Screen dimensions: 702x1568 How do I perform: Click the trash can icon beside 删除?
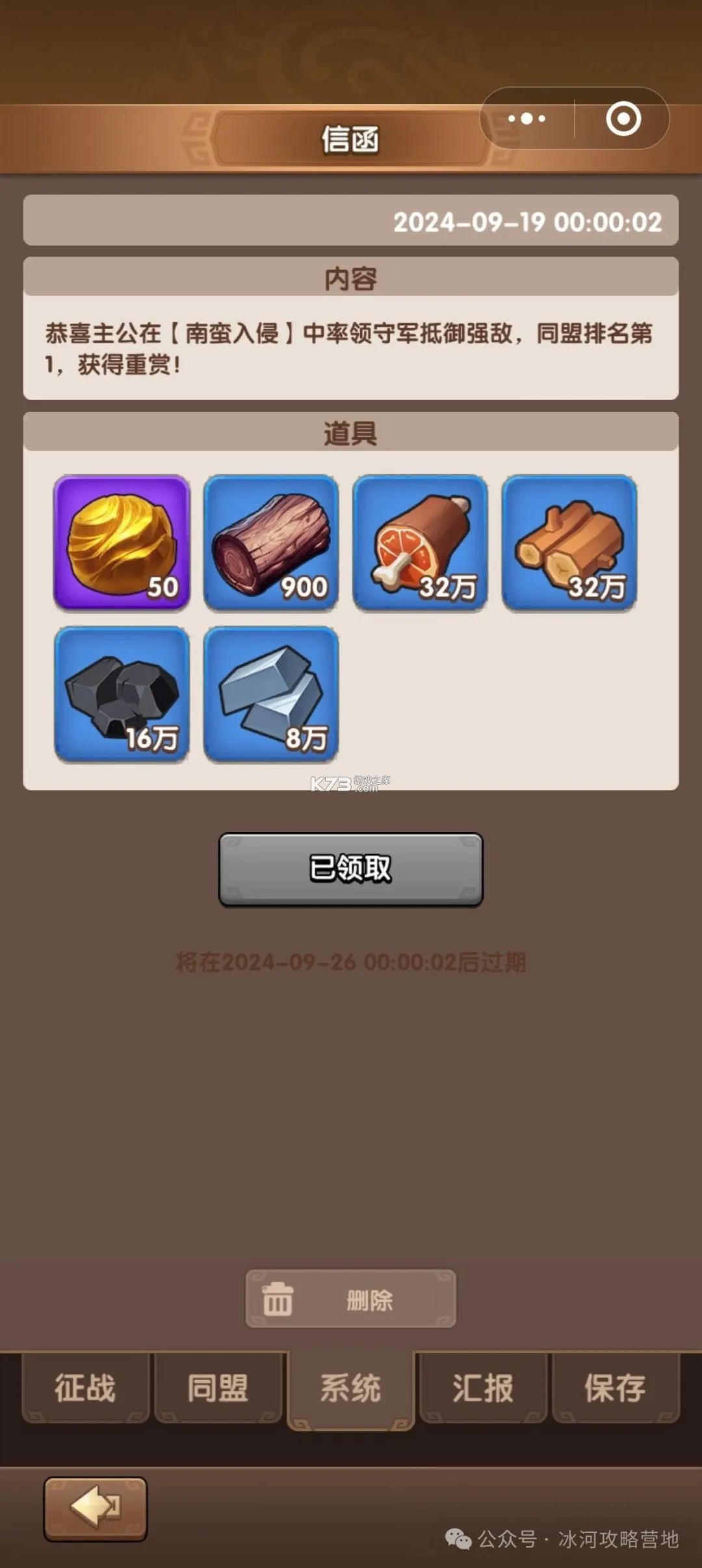point(278,1297)
